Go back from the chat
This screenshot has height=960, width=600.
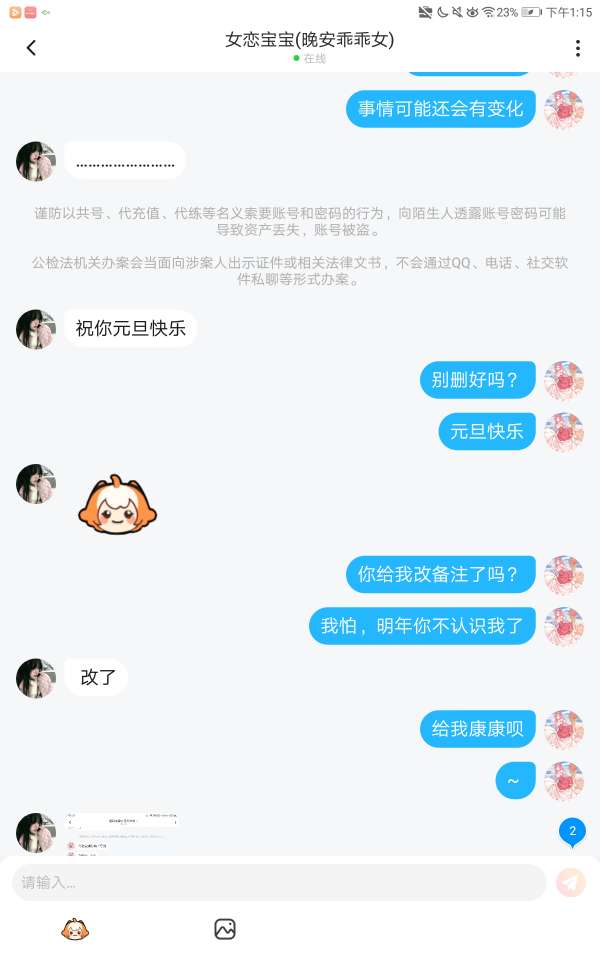tap(31, 48)
